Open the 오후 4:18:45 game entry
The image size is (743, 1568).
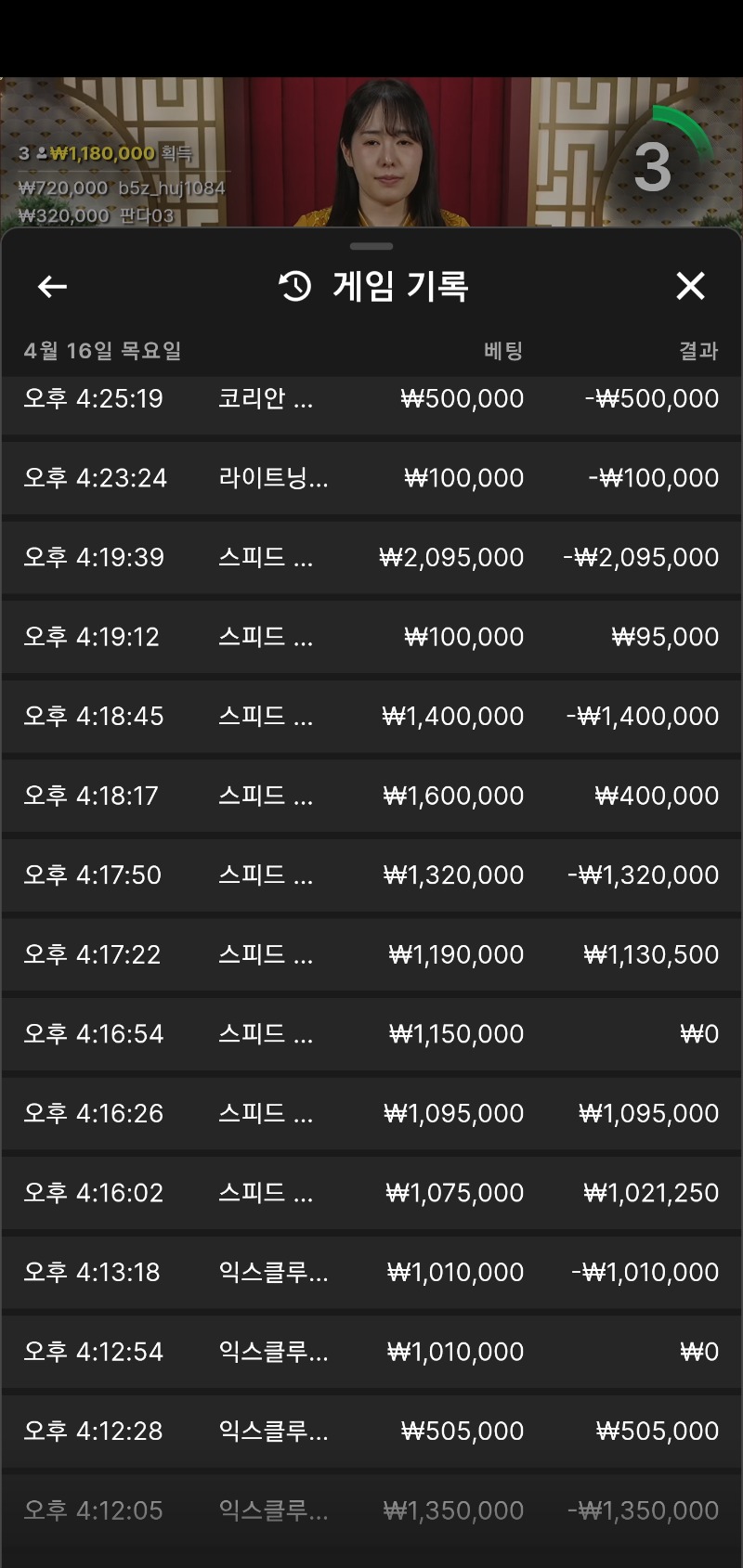pos(371,717)
